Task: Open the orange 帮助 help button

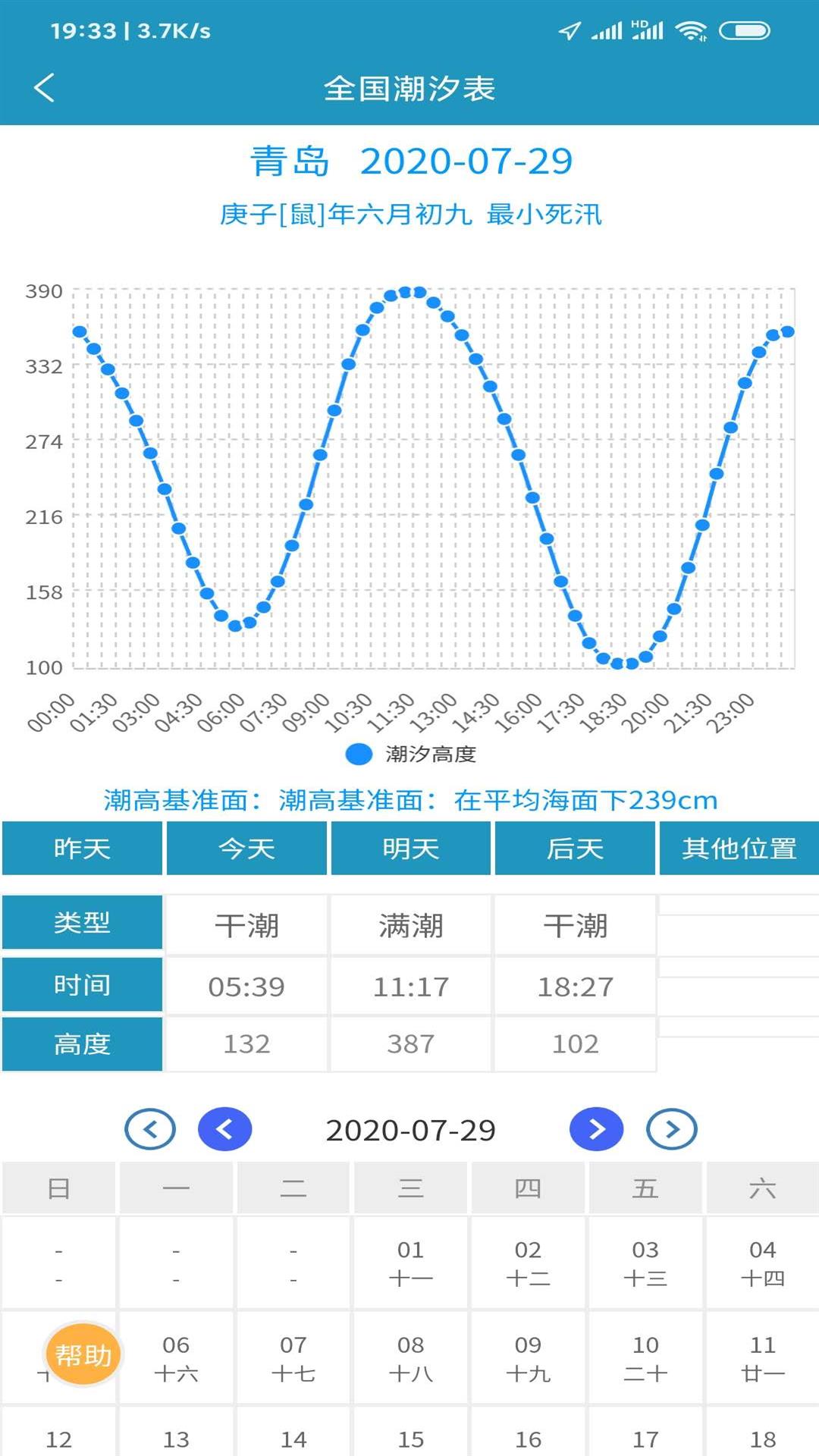Action: 83,1354
